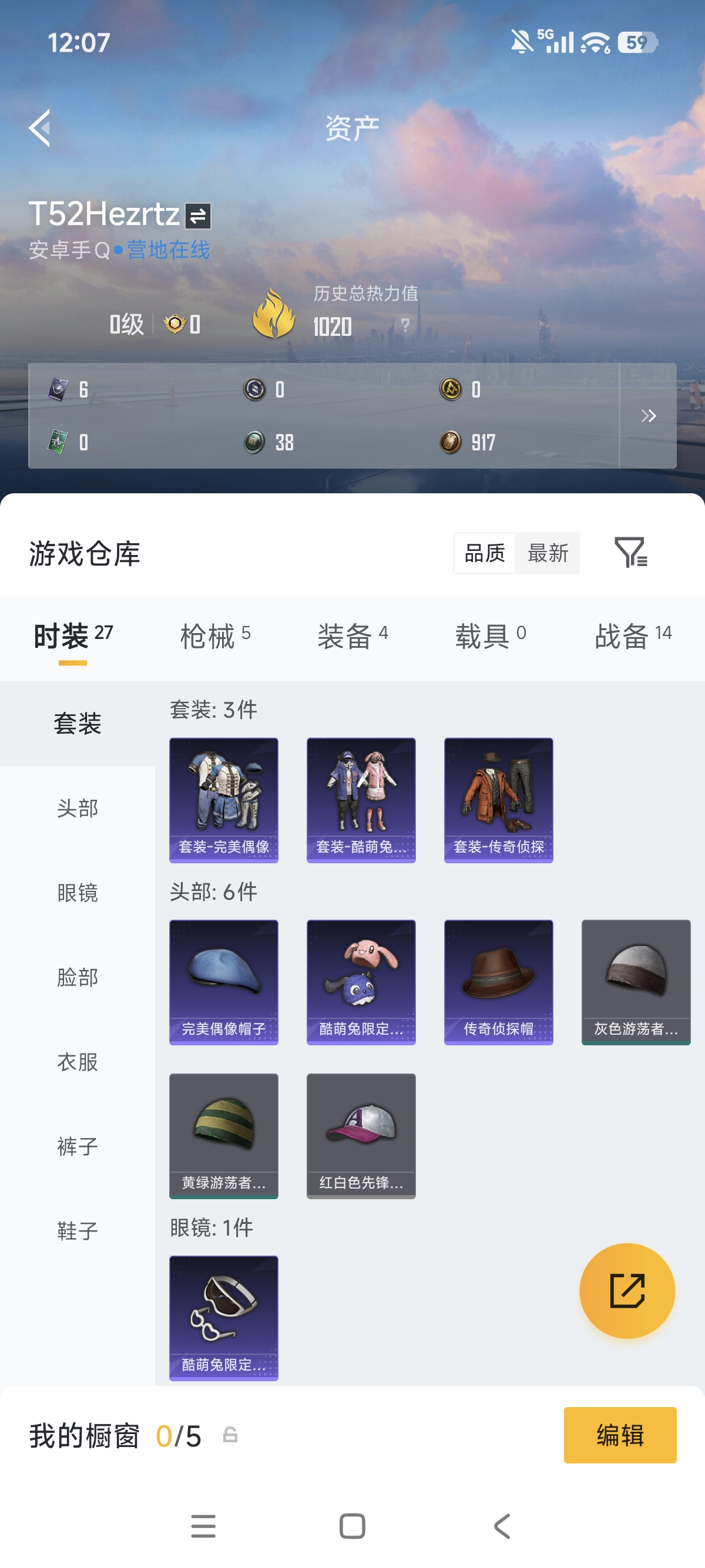Viewport: 705px width, 1568px height.
Task: Expand the currency panel via the double chevron
Action: 649,416
